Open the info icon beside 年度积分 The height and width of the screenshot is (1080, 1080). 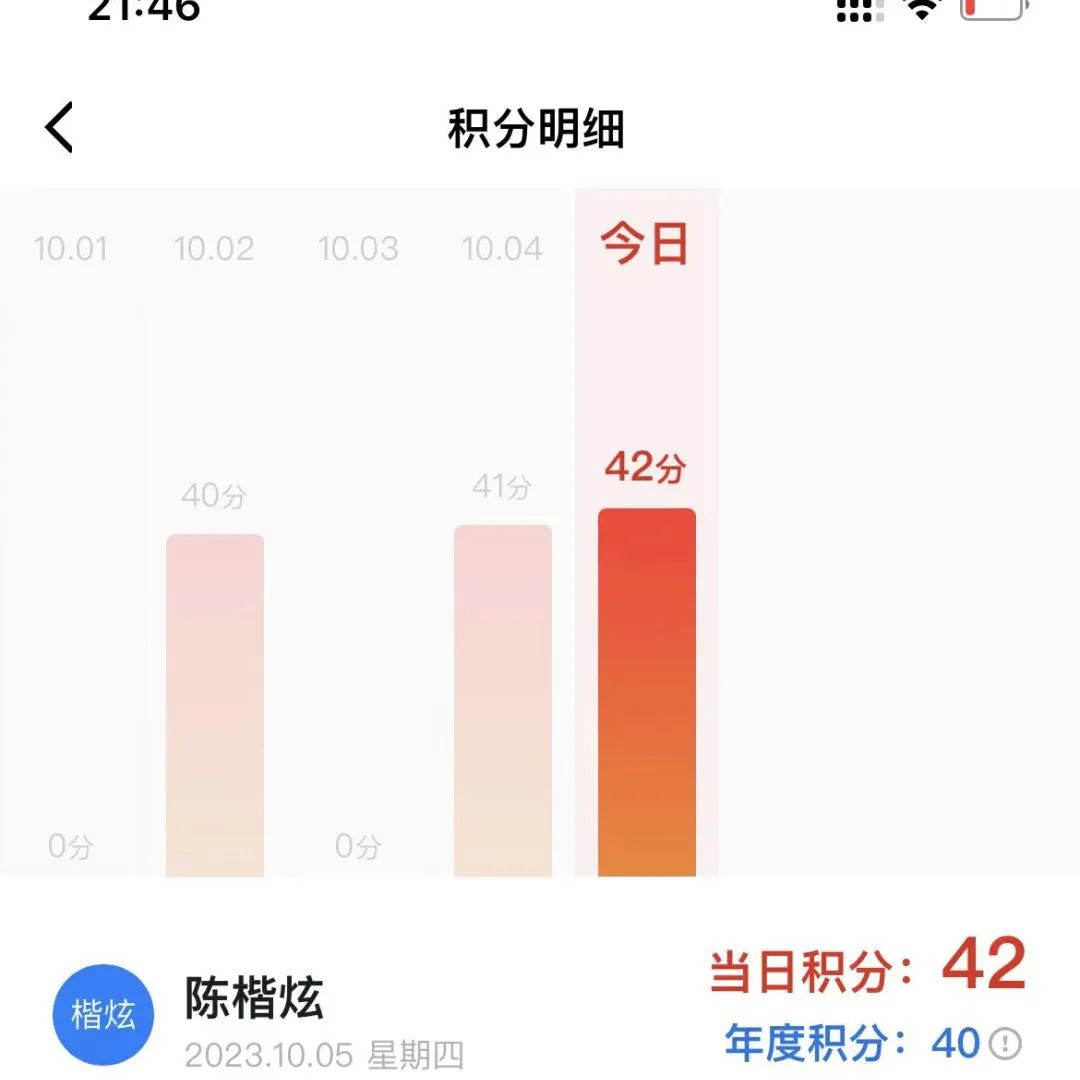(x=1005, y=1044)
